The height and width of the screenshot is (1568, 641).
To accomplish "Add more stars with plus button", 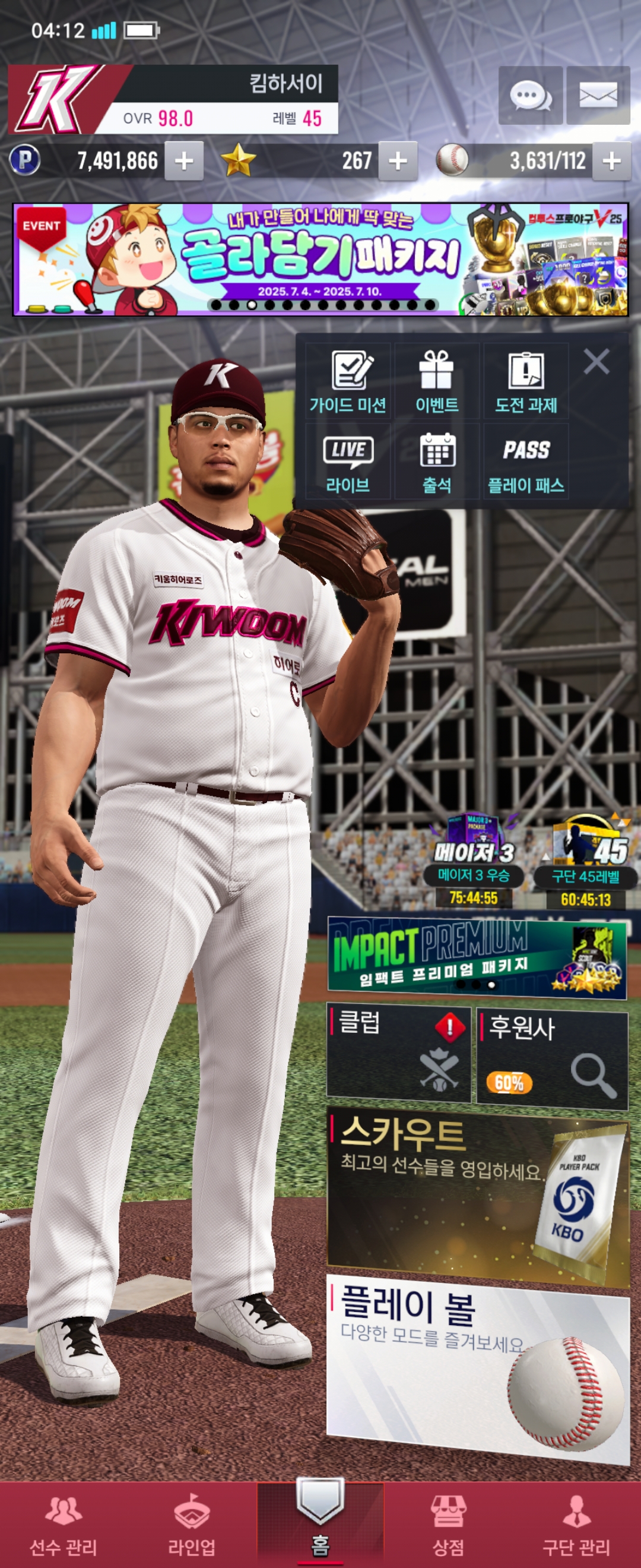I will pos(398,162).
